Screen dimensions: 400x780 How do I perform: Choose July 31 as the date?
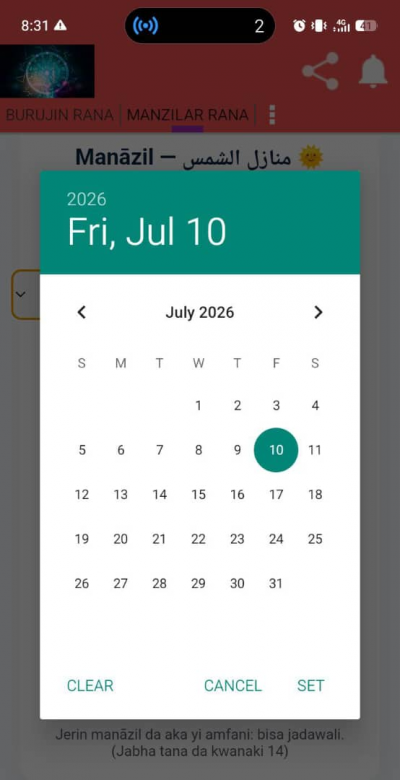[x=276, y=584]
